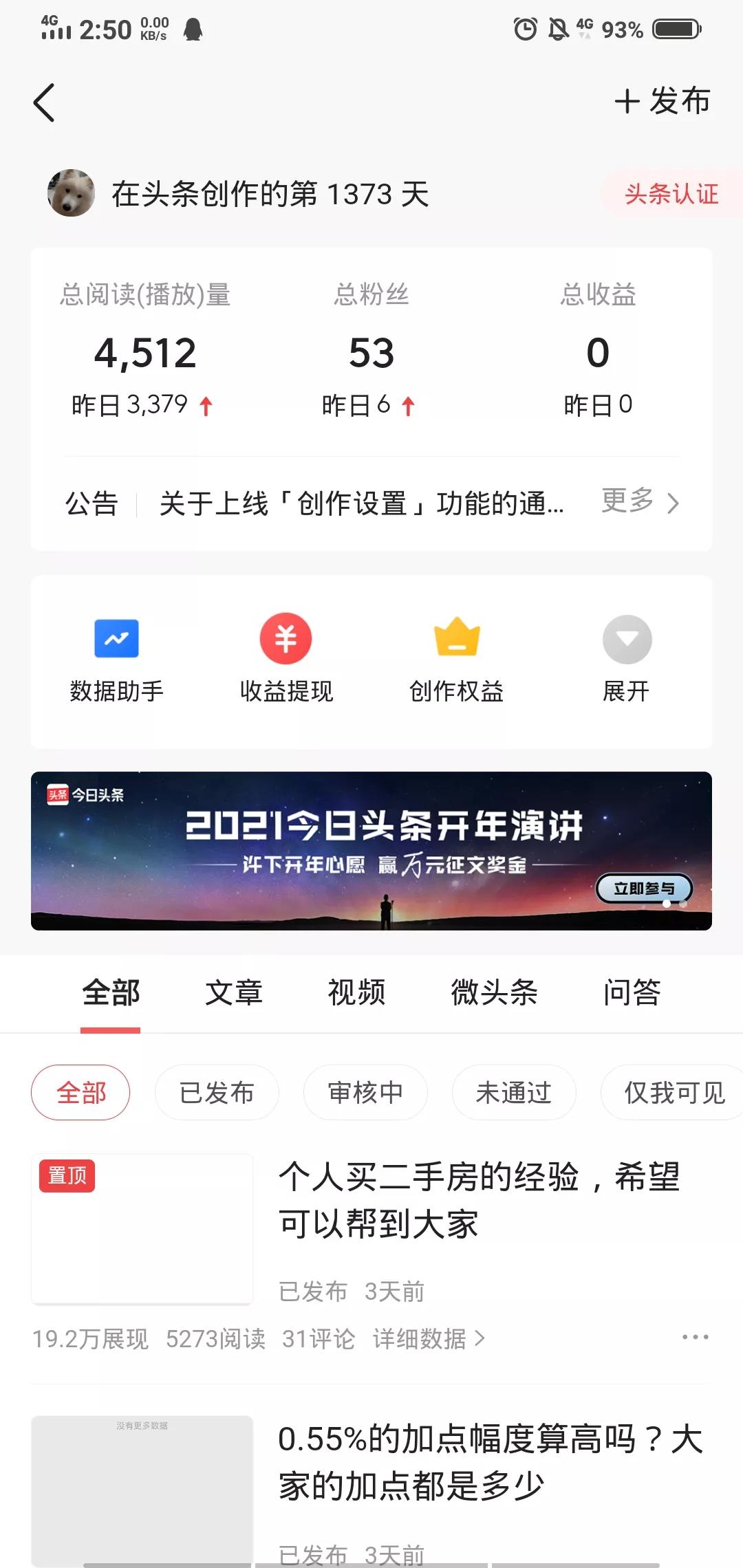Tap the back arrow at top left
743x1568 pixels.
click(x=43, y=102)
